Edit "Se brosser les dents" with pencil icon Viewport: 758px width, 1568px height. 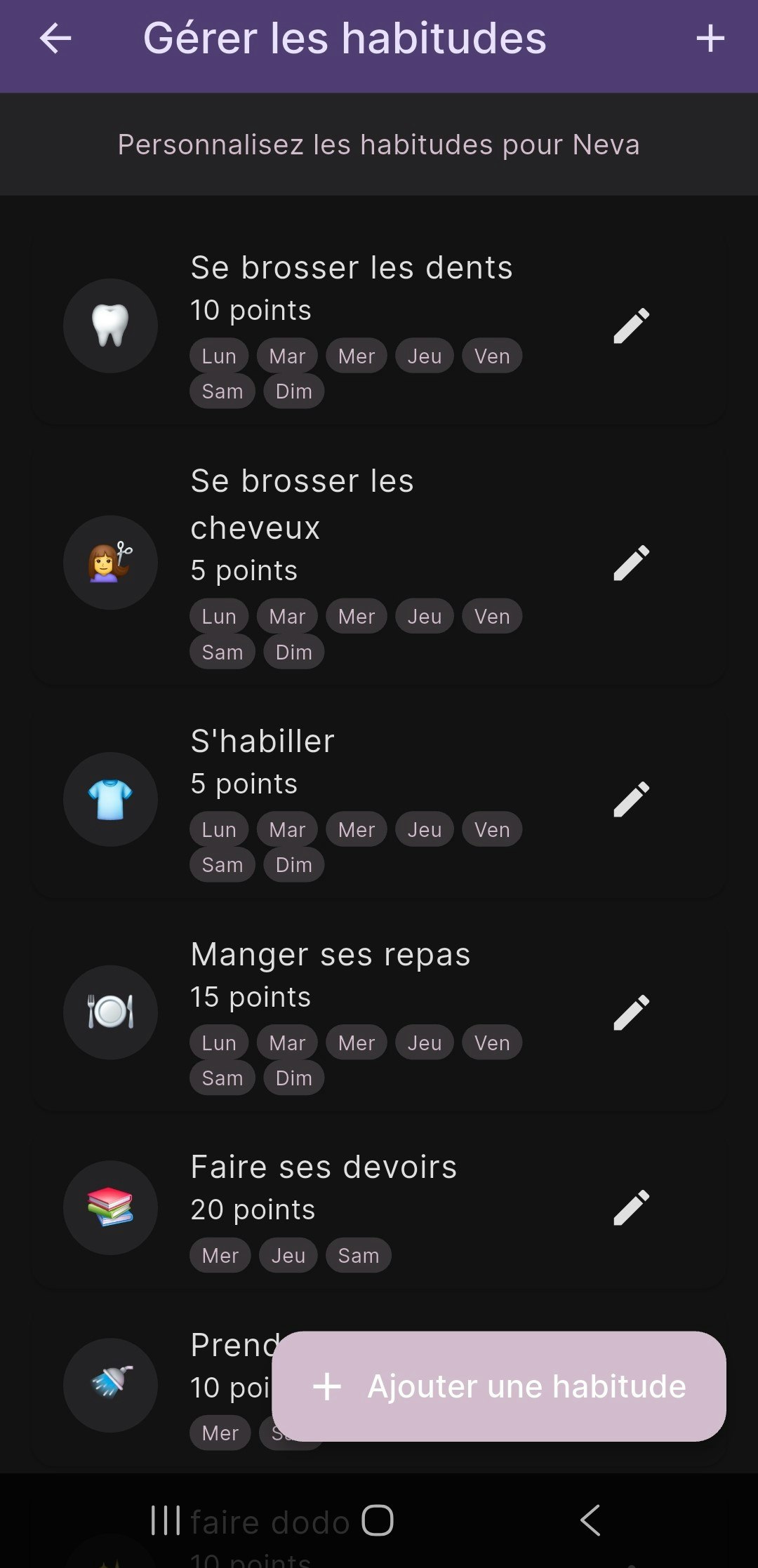click(x=630, y=326)
